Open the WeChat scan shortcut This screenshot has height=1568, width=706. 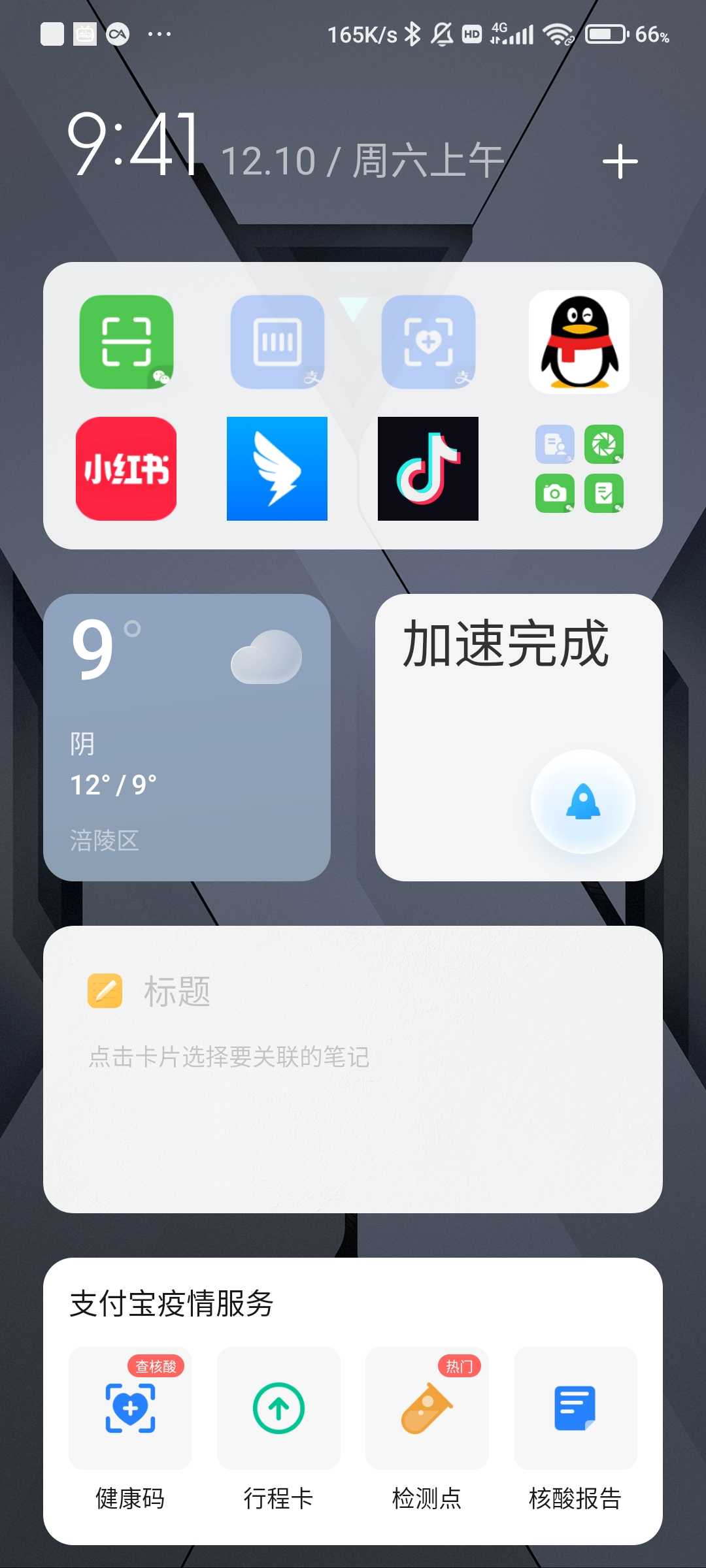pyautogui.click(x=126, y=342)
